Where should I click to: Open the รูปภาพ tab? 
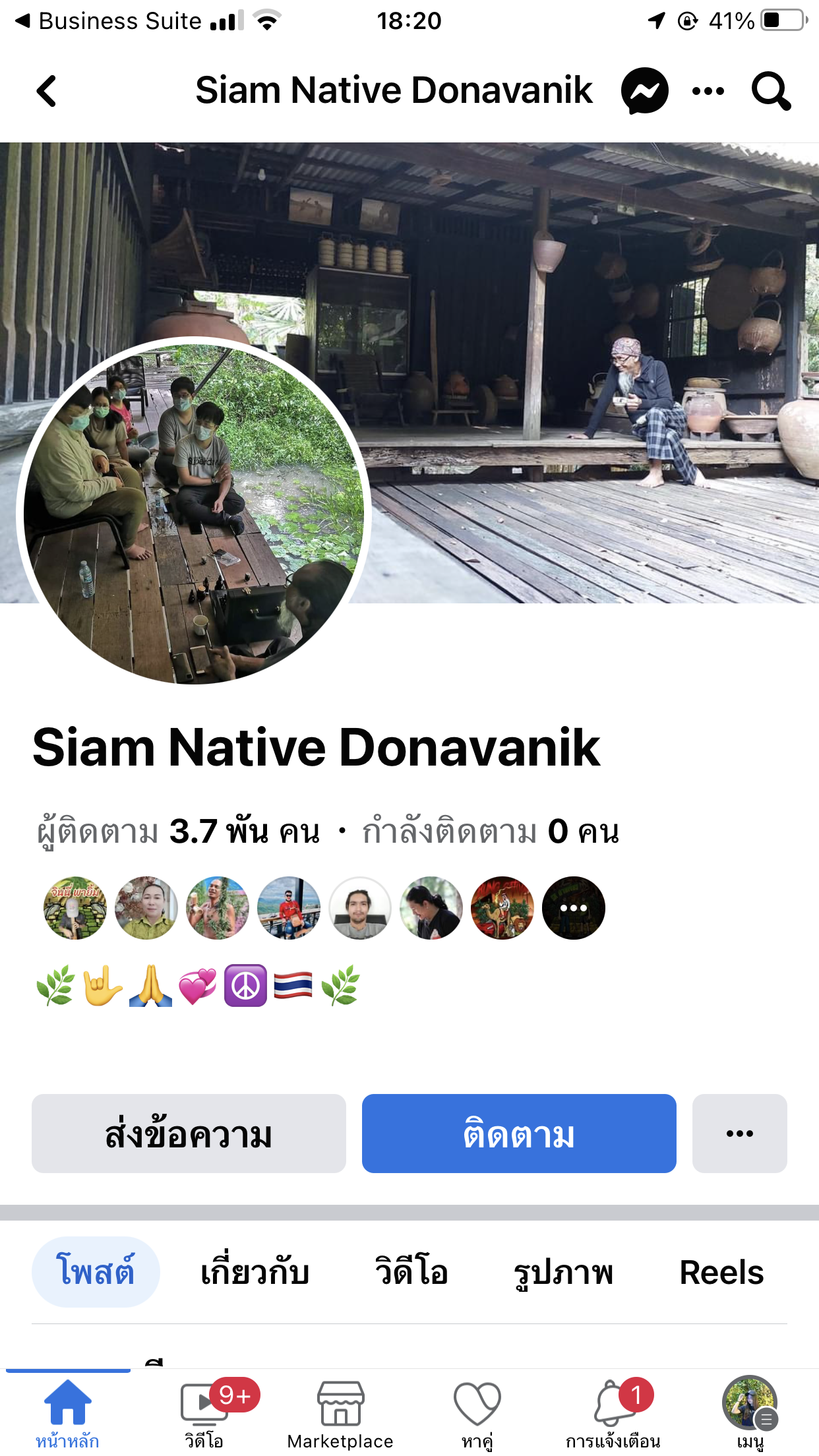563,1272
